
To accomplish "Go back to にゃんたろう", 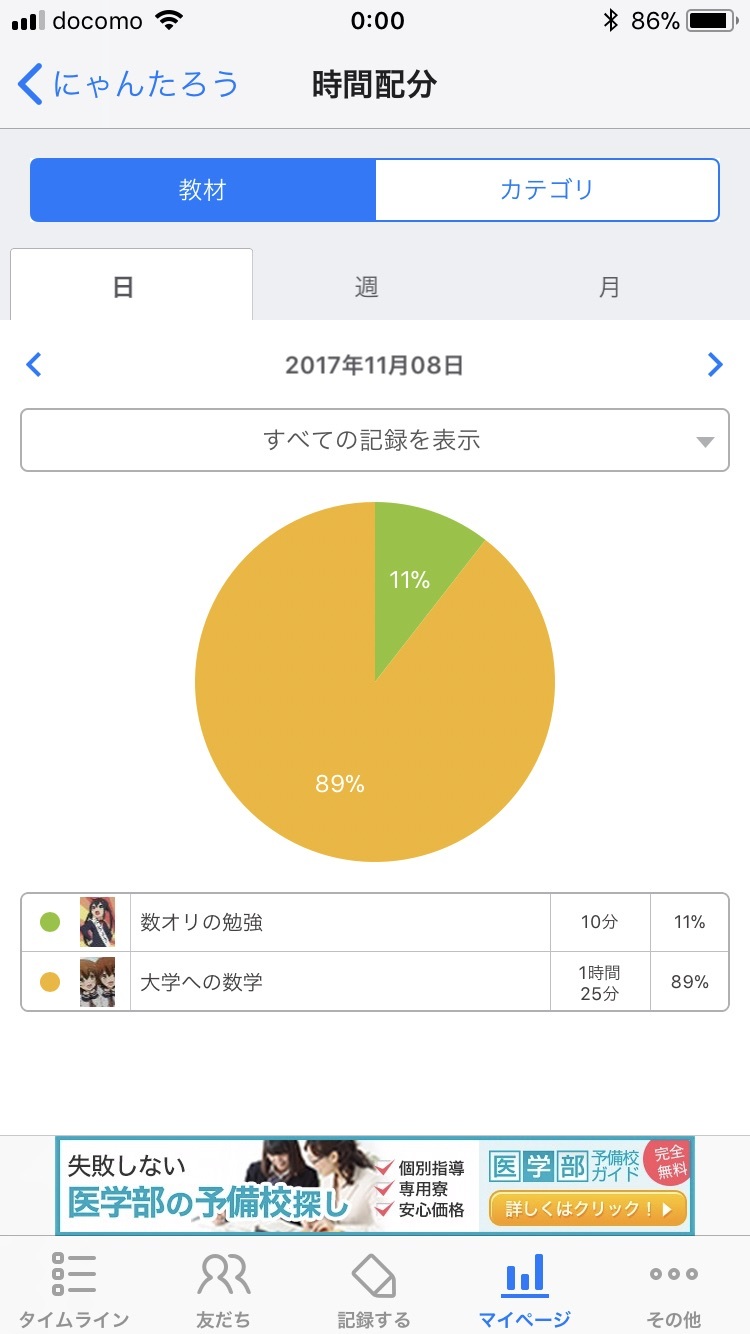I will click(x=128, y=84).
